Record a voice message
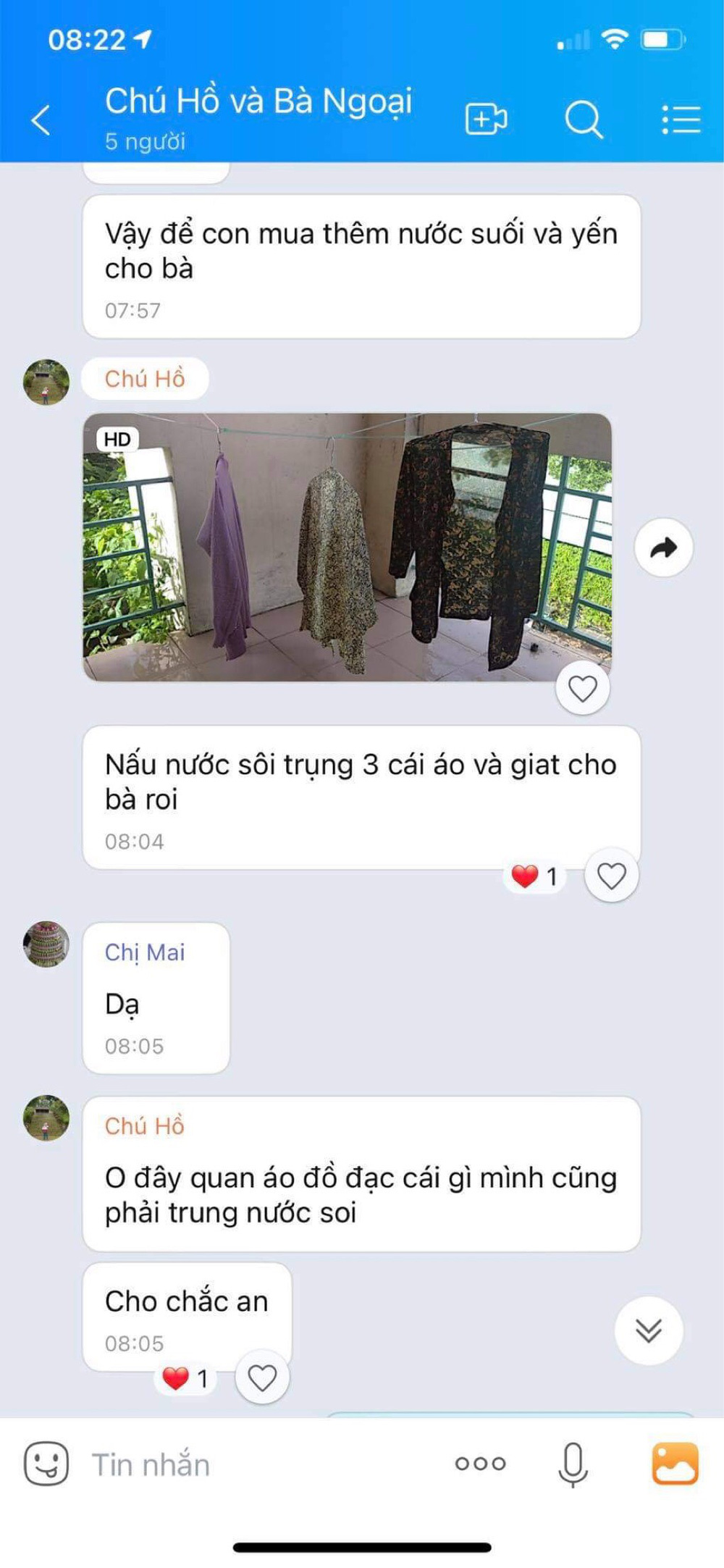This screenshot has height=1568, width=724. click(x=573, y=1464)
